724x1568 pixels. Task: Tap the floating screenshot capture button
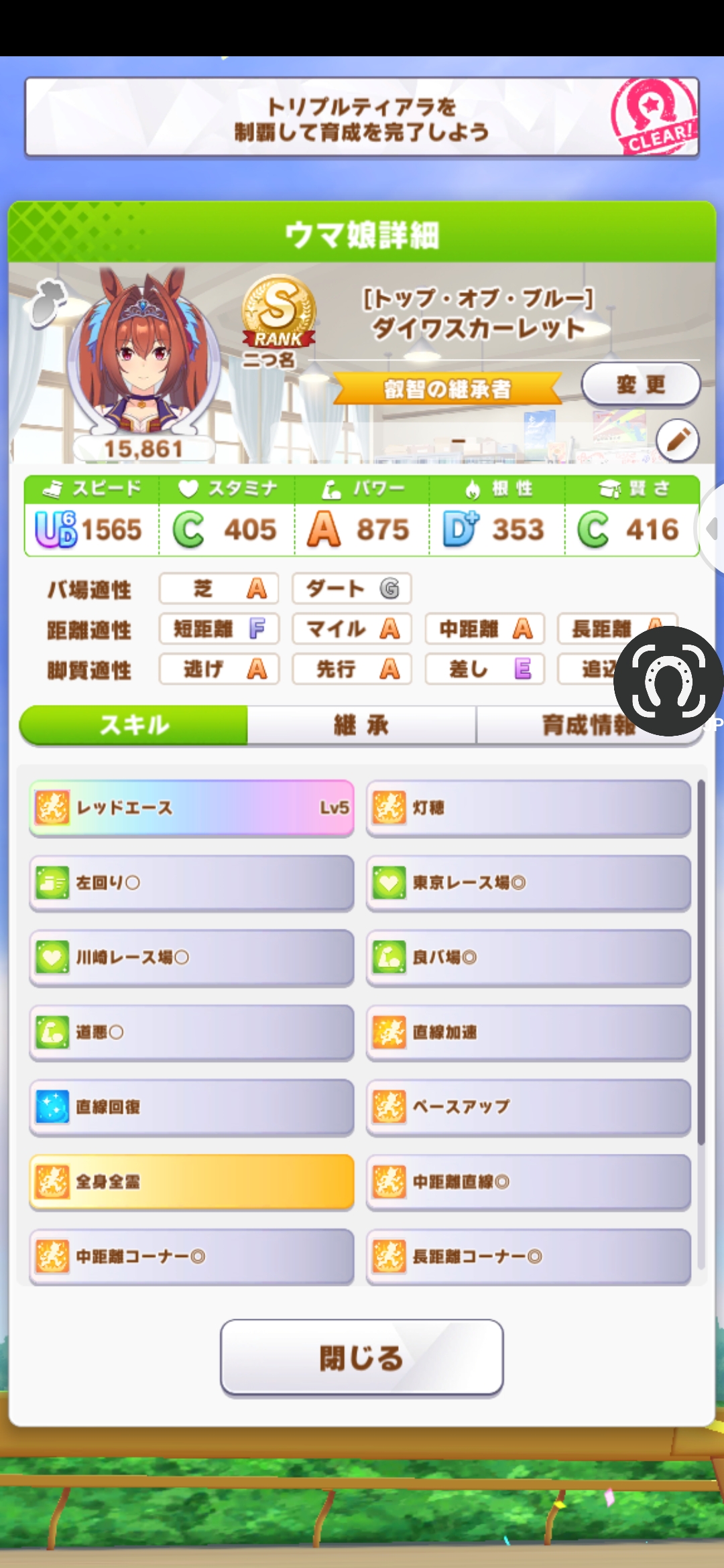pyautogui.click(x=668, y=681)
